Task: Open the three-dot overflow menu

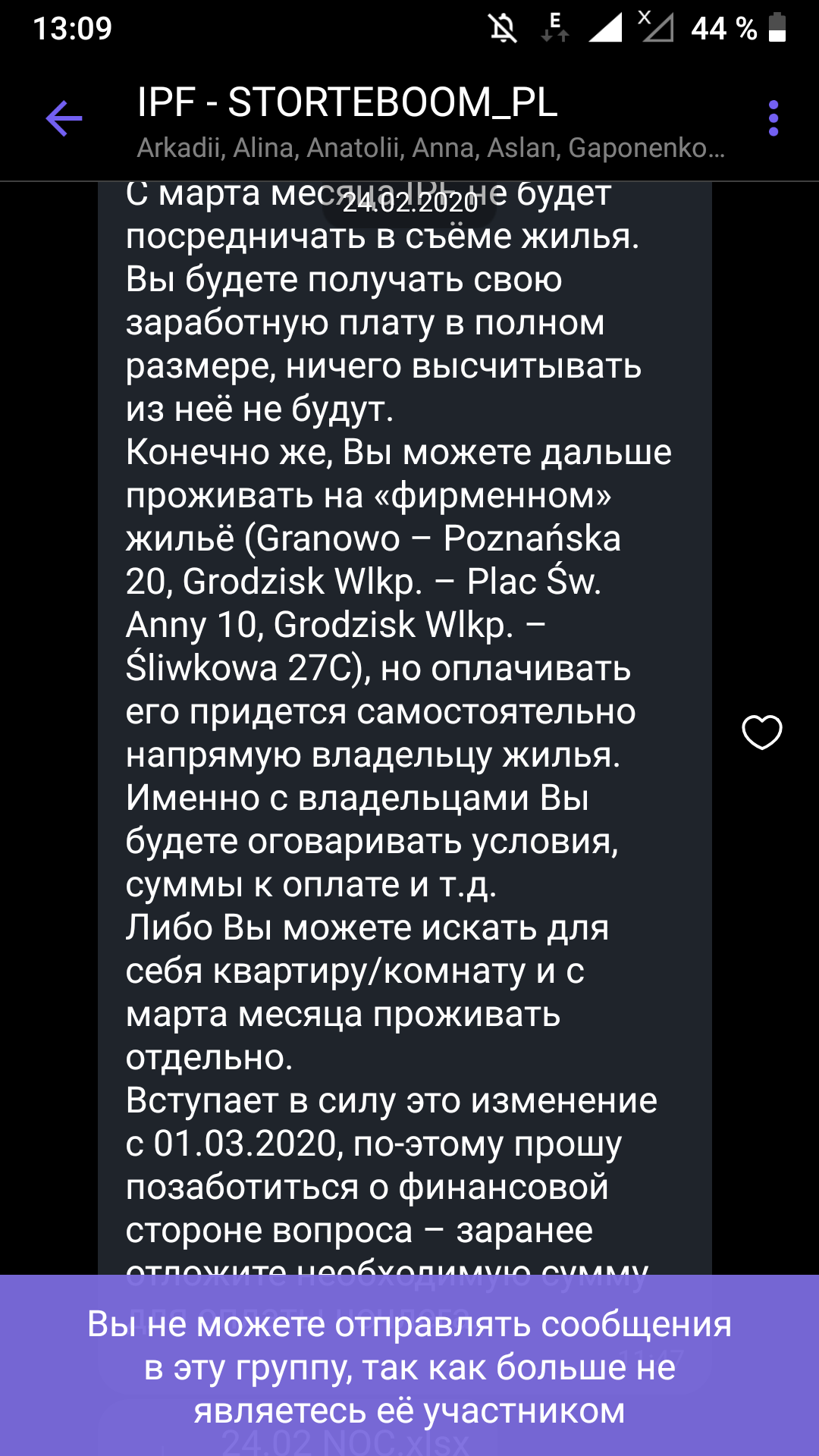Action: (773, 119)
